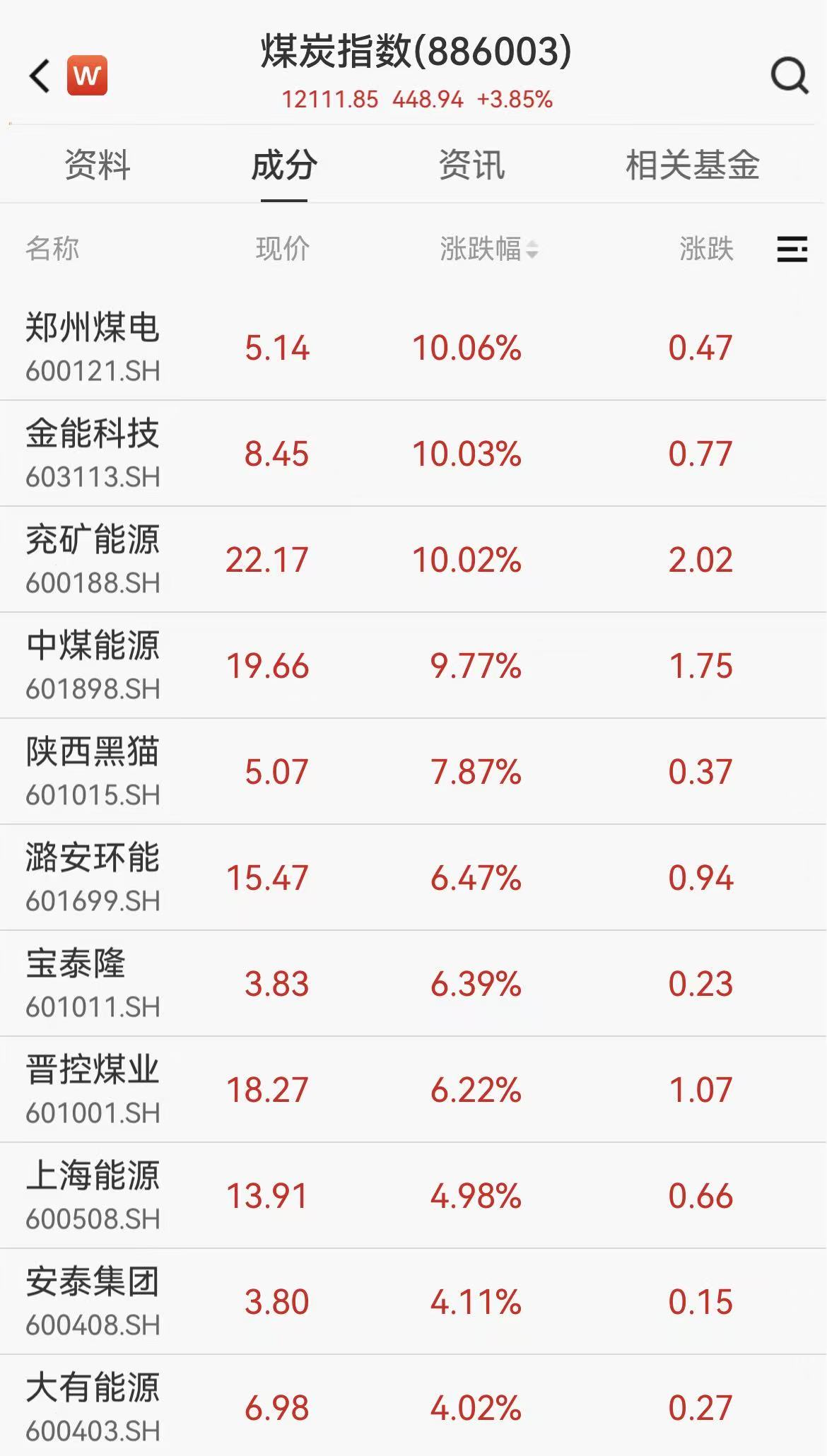View the 相关基金 tab

pyautogui.click(x=694, y=166)
